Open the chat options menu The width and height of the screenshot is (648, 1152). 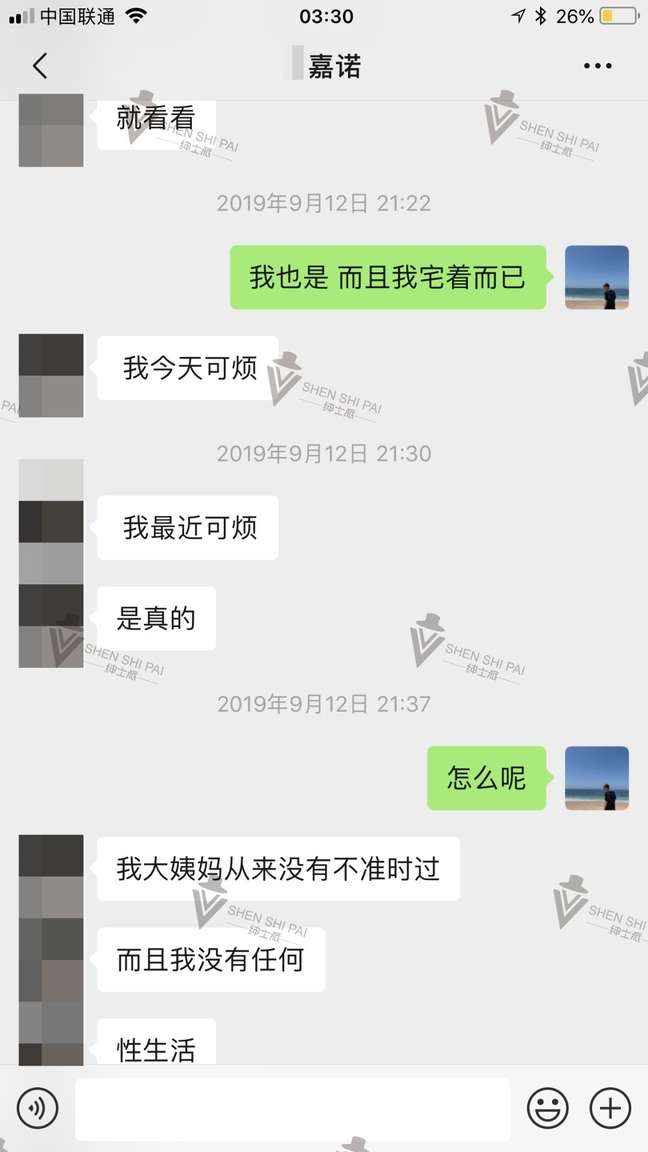[597, 66]
